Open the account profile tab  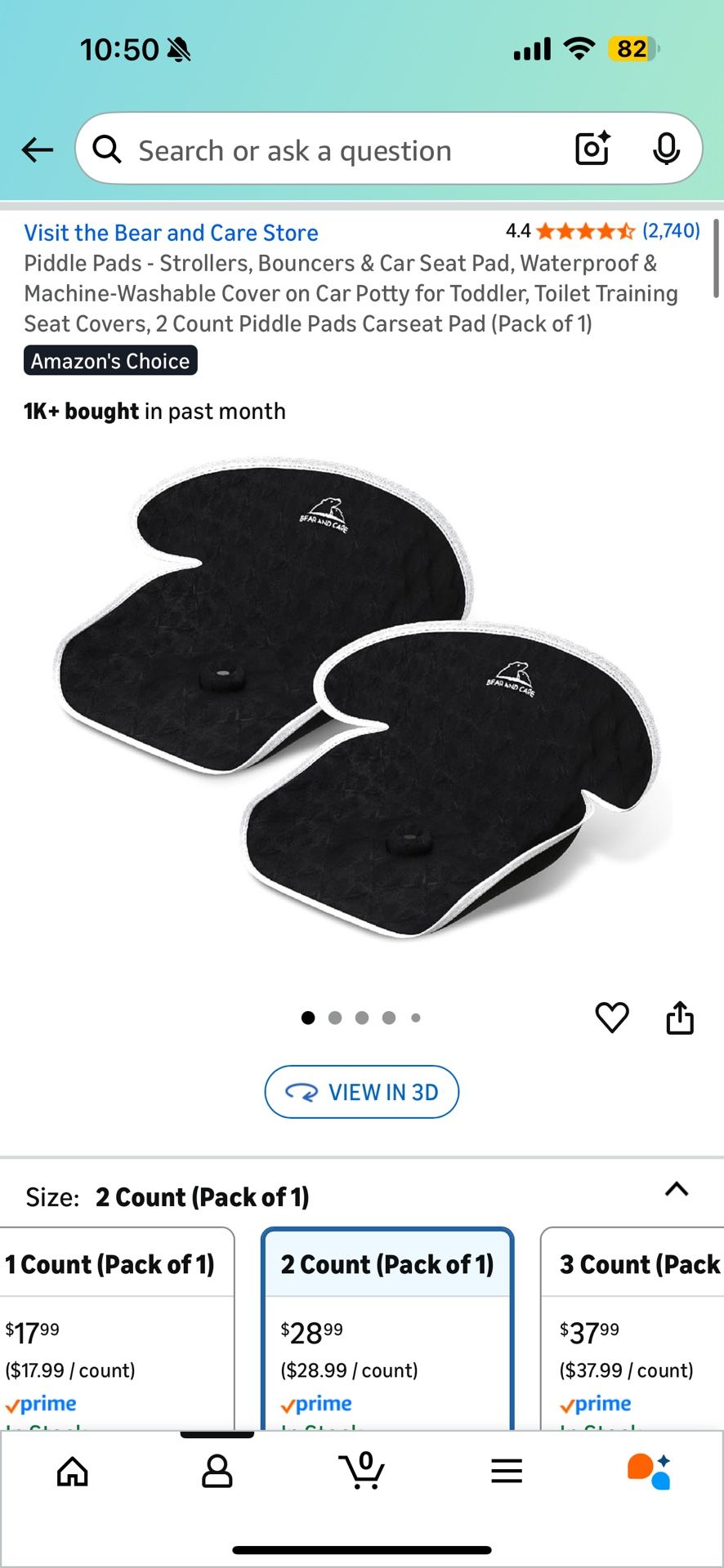tap(217, 1472)
